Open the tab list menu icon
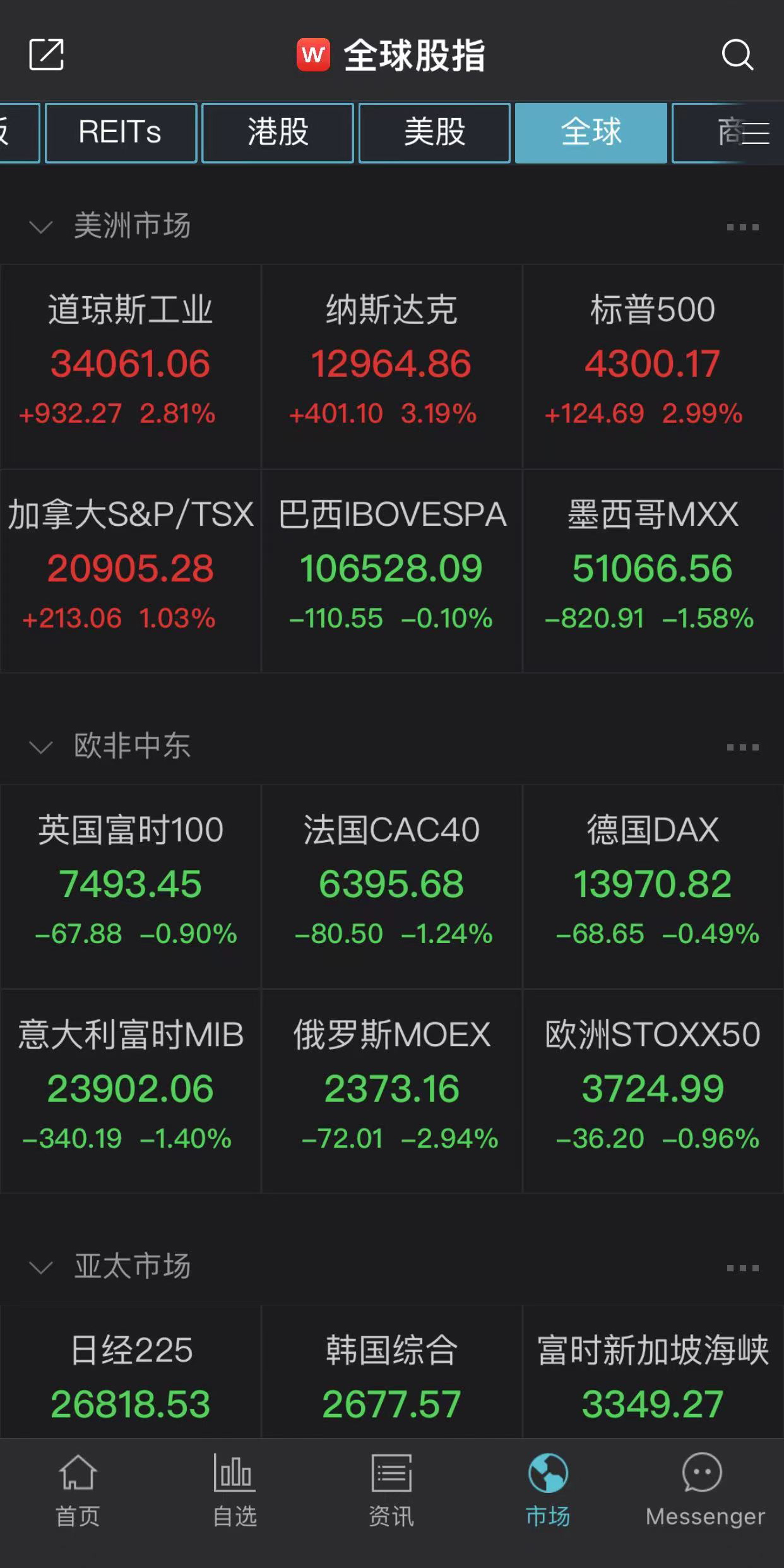Image resolution: width=784 pixels, height=1568 pixels. [755, 133]
